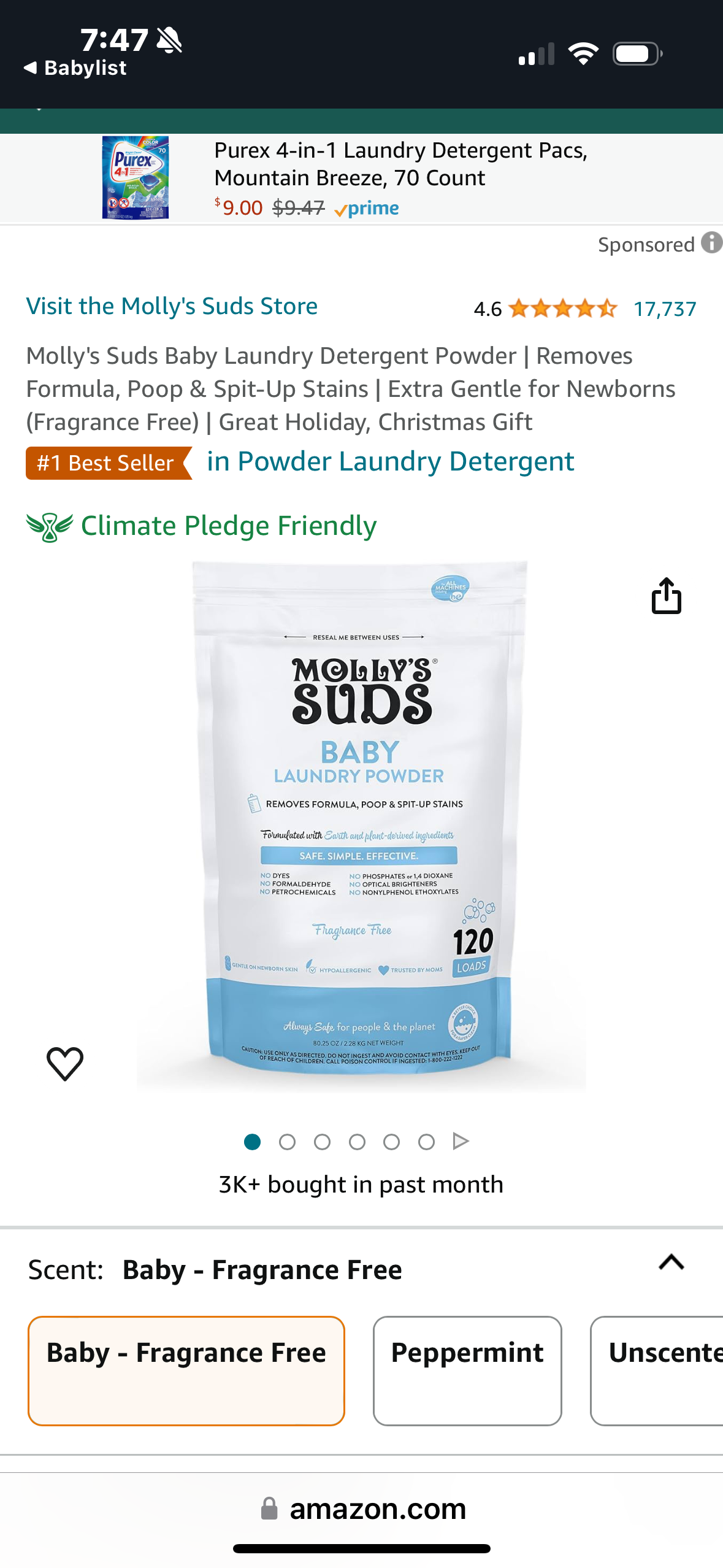Add product to wish list with heart

65,1063
